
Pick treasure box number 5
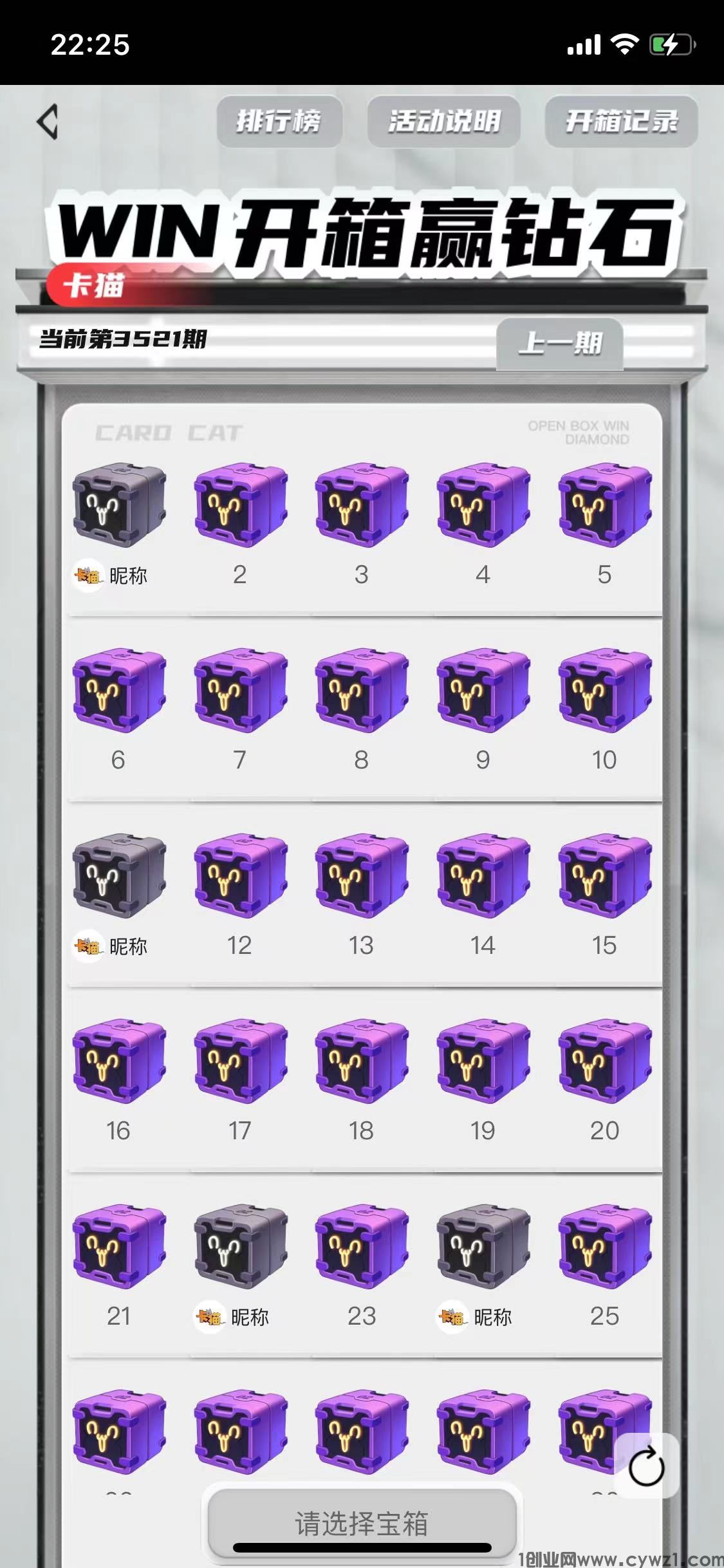(x=605, y=505)
